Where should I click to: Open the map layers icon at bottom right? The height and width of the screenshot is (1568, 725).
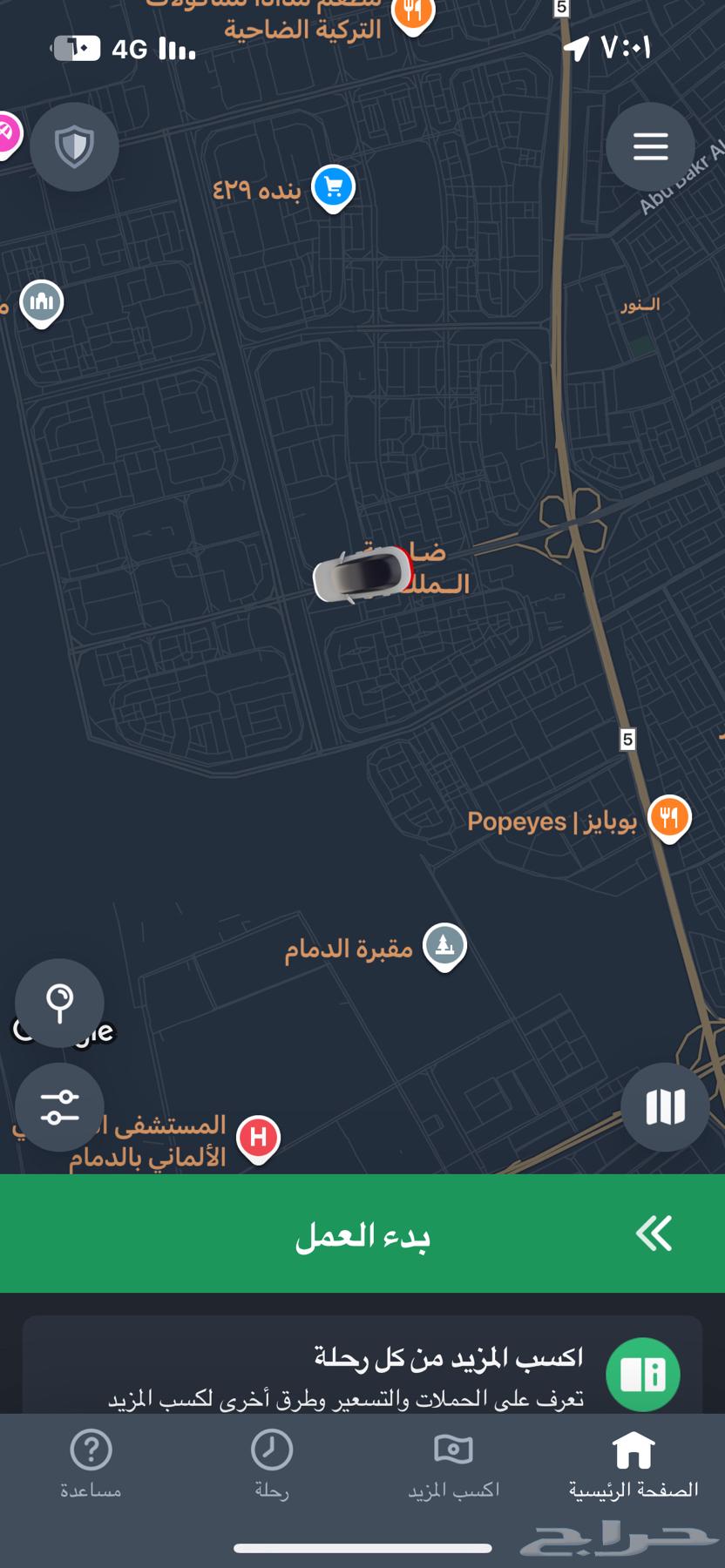point(664,1107)
